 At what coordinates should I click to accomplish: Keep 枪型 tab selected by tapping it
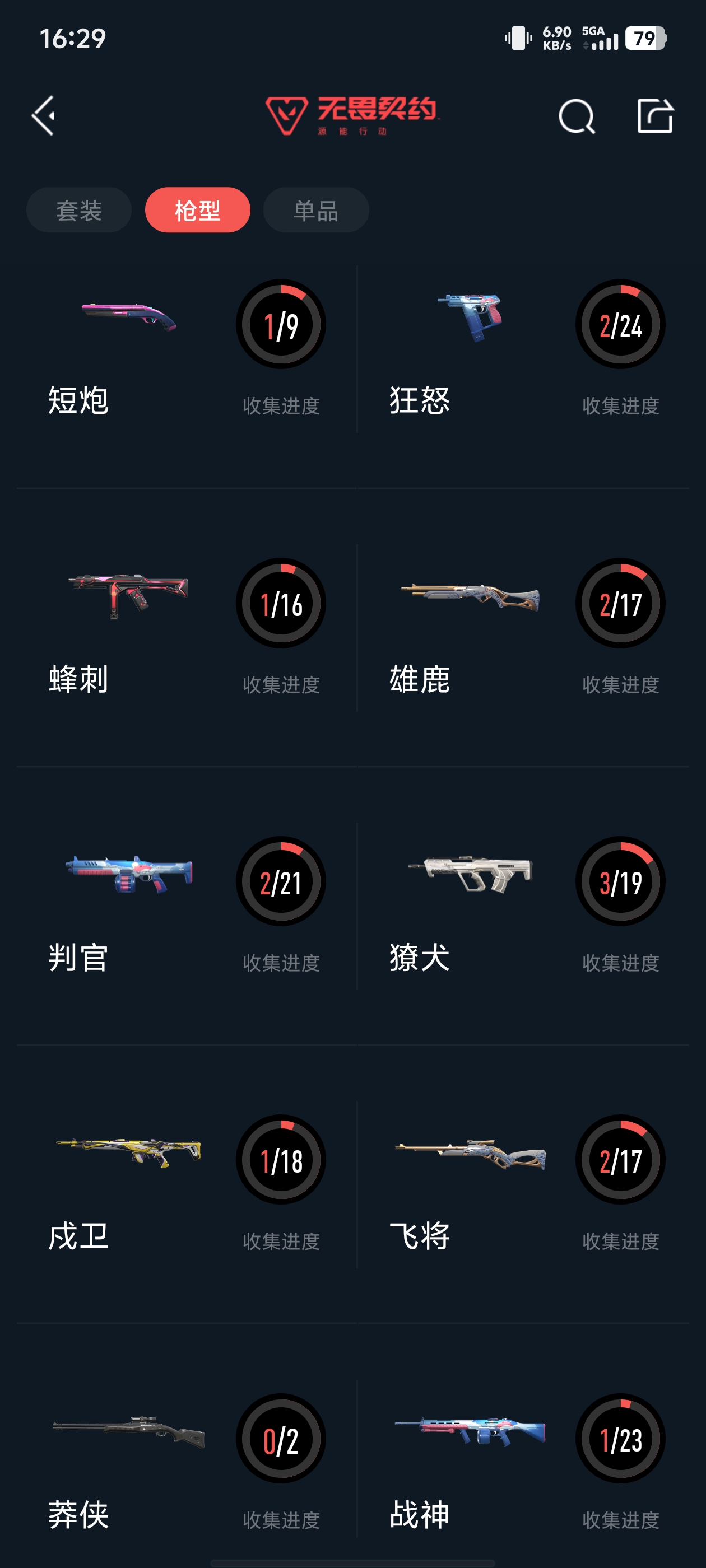[x=197, y=209]
